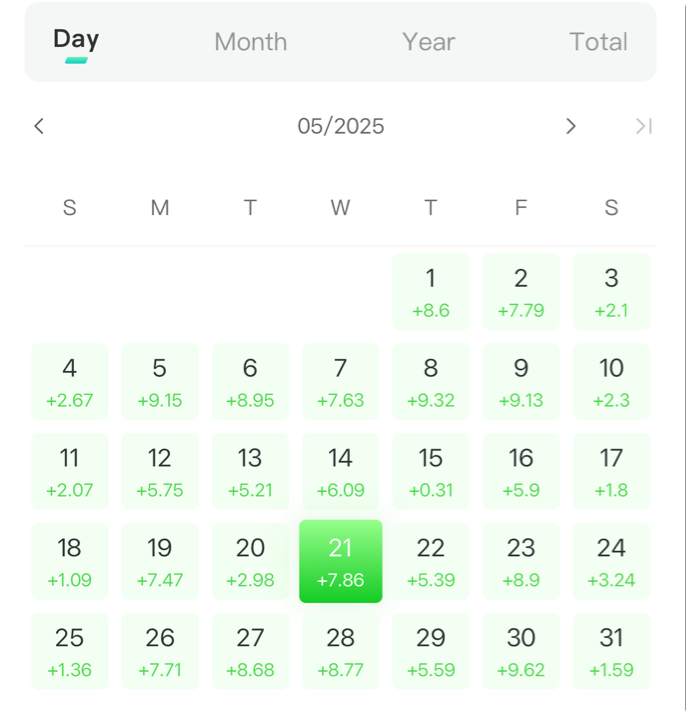Tap highlighted day 21 with +7.86
Screen dimensions: 686x716
[x=340, y=561]
